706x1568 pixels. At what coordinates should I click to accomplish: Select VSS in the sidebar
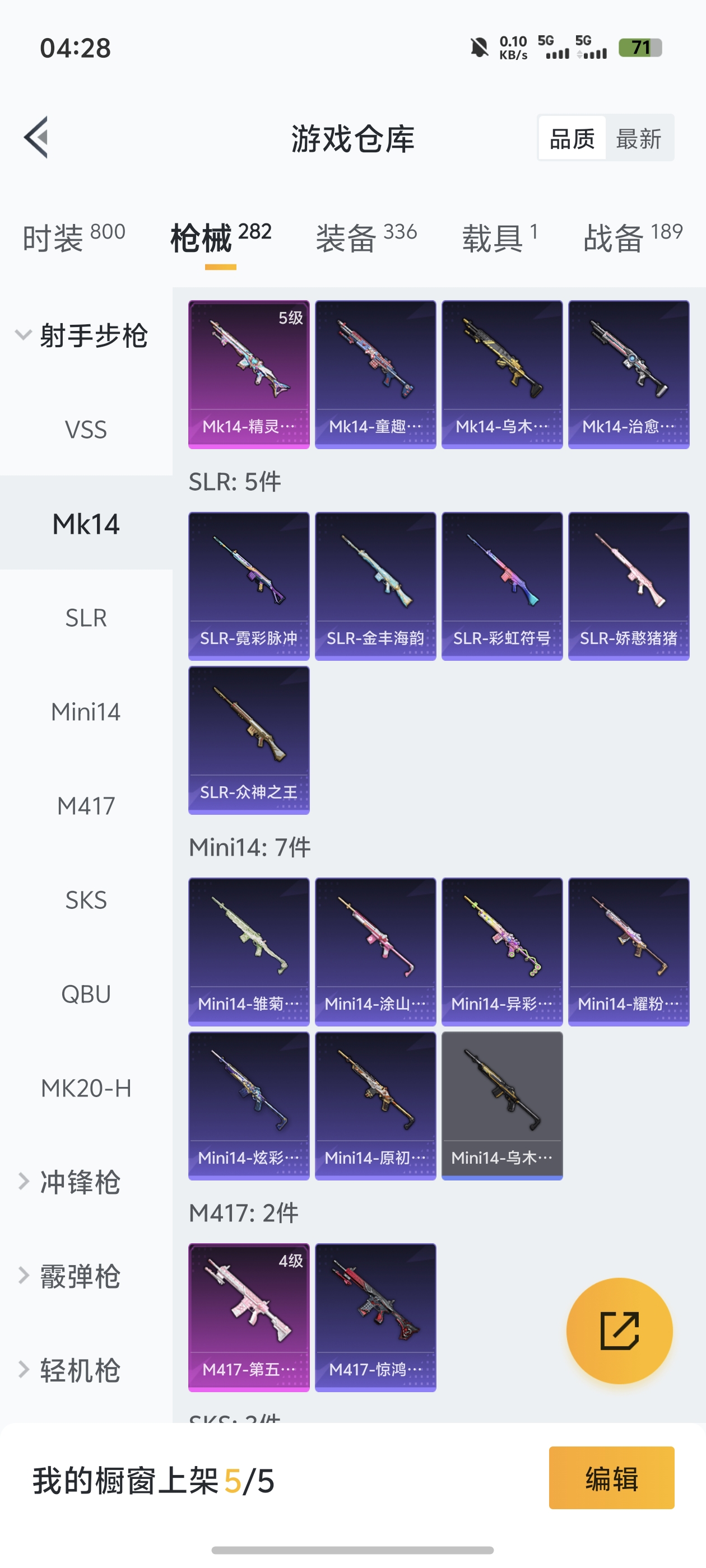[86, 430]
